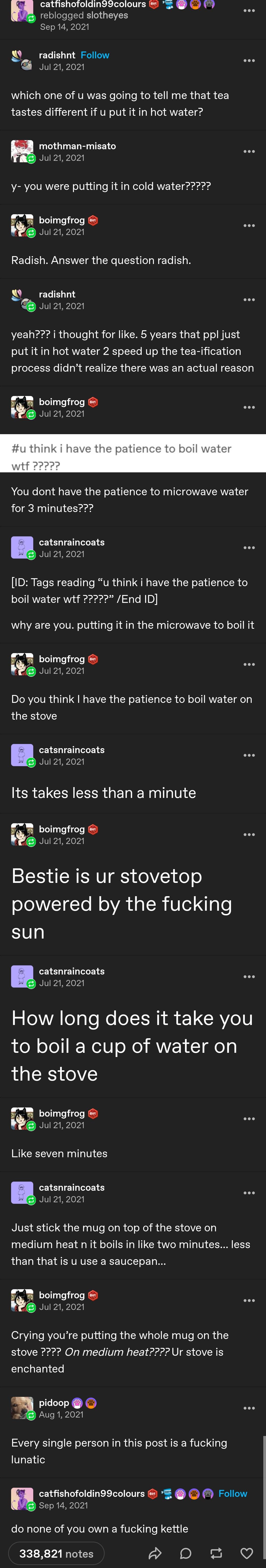Screen dimensions: 266x1568
Task: Open mothman-misato's blog
Action: (77, 146)
